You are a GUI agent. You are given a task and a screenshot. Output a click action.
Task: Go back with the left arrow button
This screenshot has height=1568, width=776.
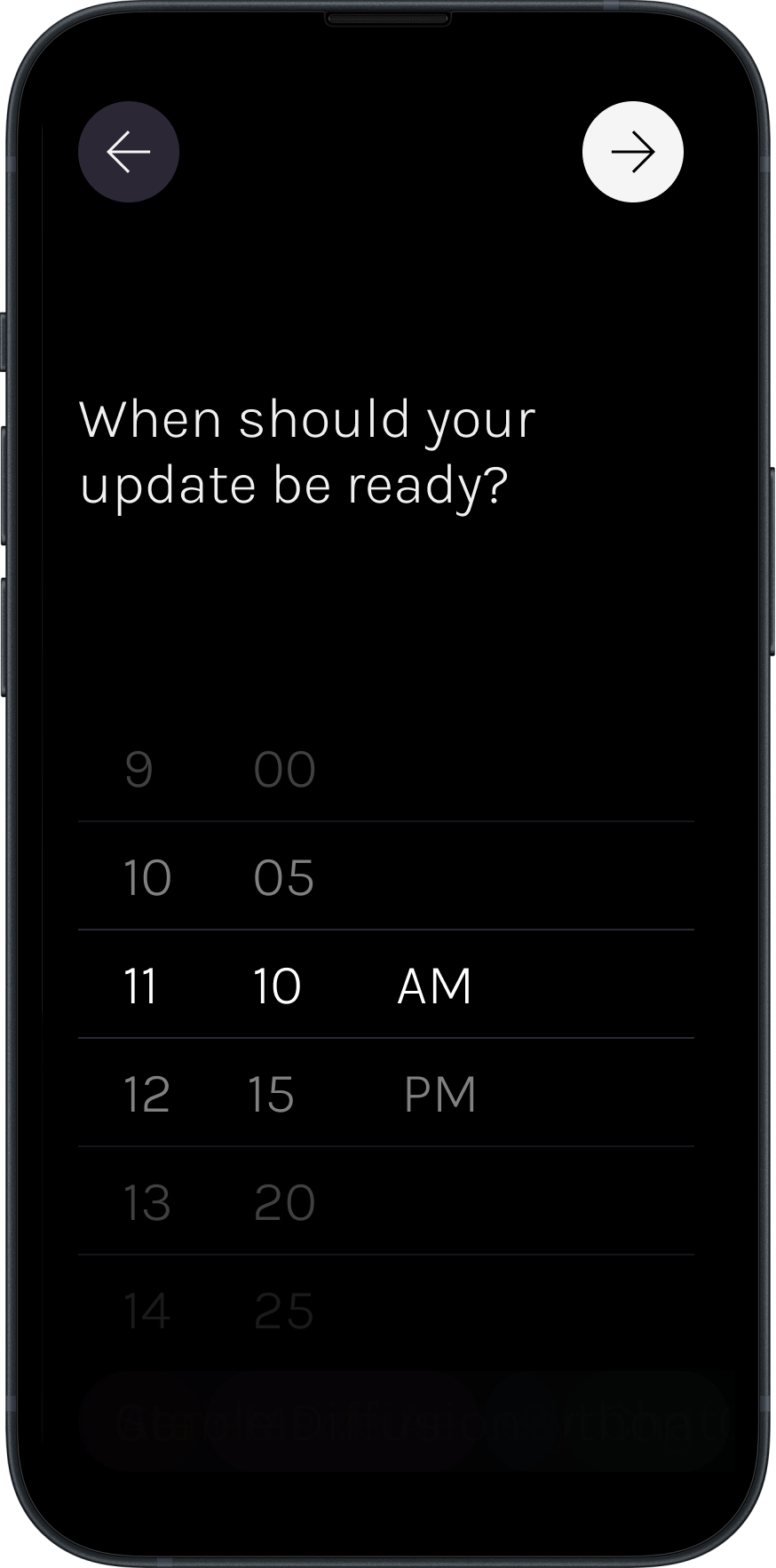coord(129,152)
